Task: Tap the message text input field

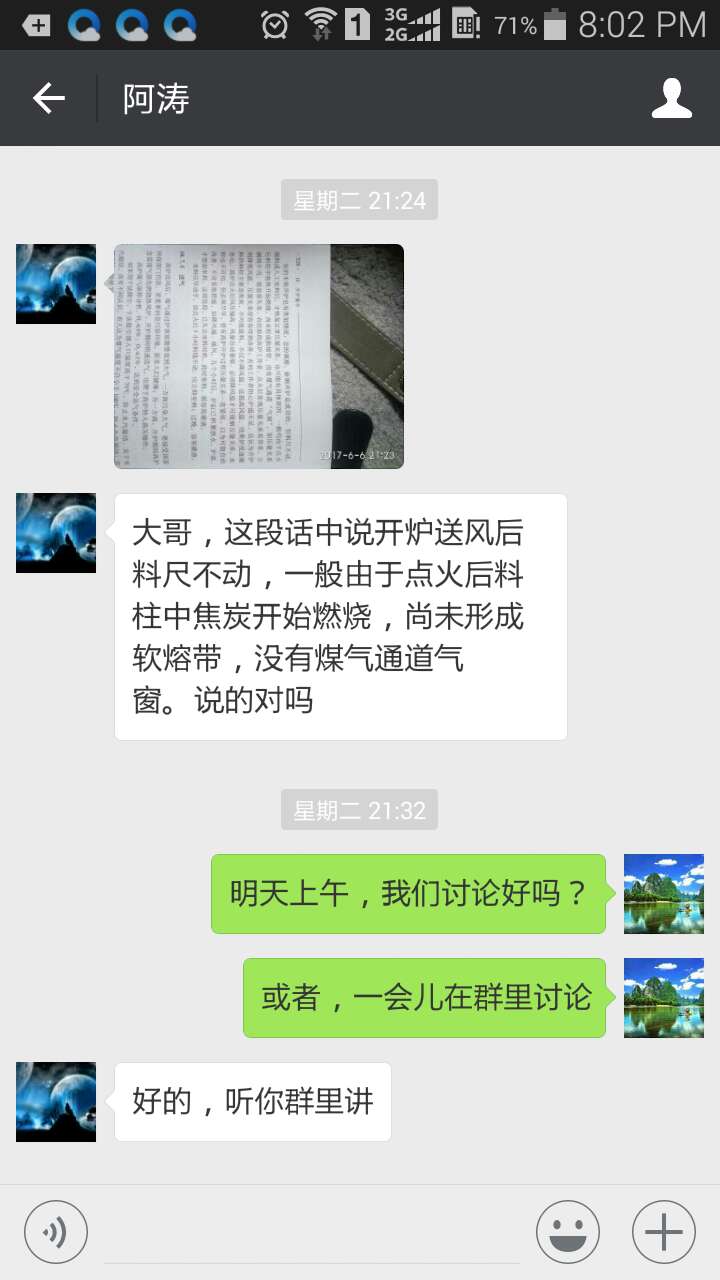Action: coord(310,1234)
